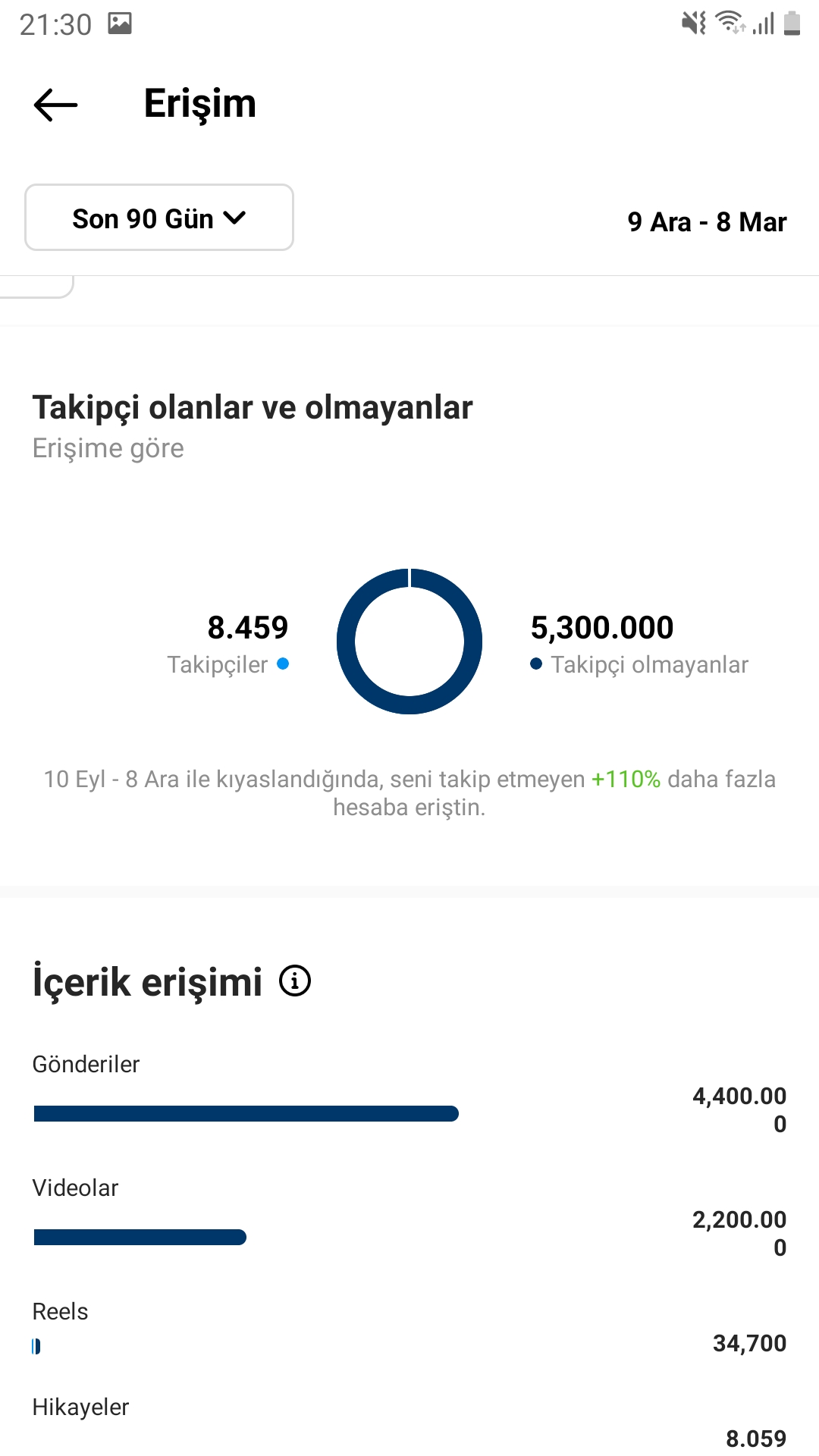Tap the info icon beside İçerik erişimi

coord(295,981)
